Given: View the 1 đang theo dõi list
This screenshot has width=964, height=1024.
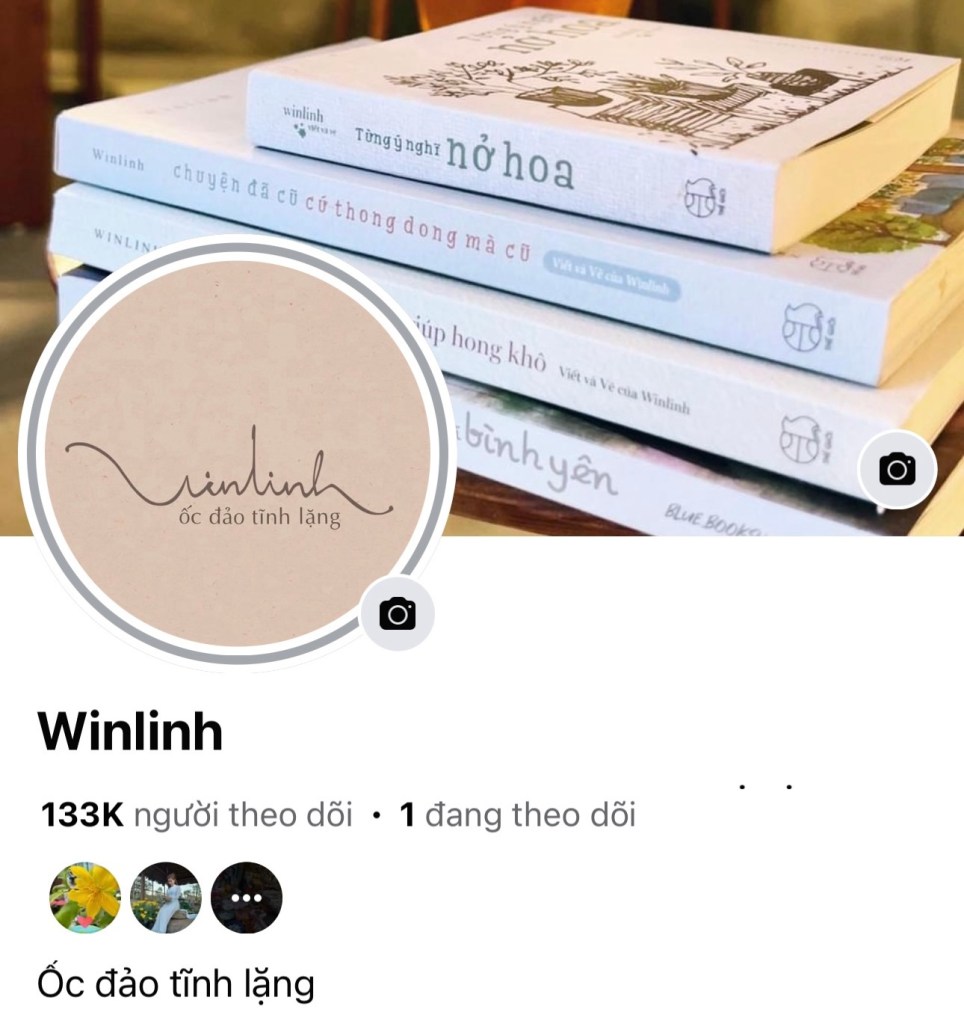Looking at the screenshot, I should (x=517, y=816).
